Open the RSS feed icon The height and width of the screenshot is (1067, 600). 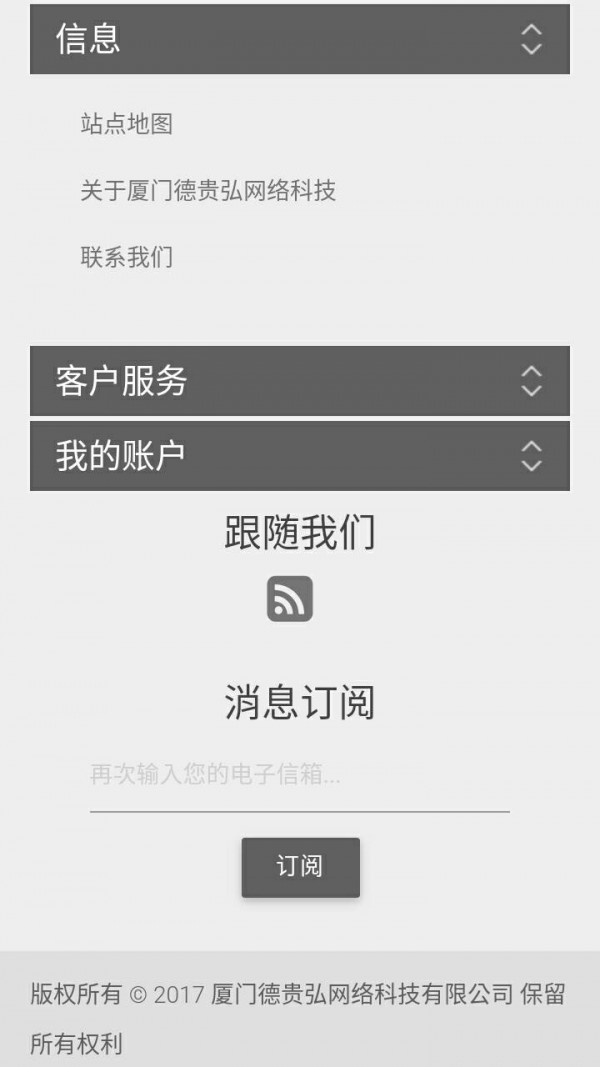point(290,599)
